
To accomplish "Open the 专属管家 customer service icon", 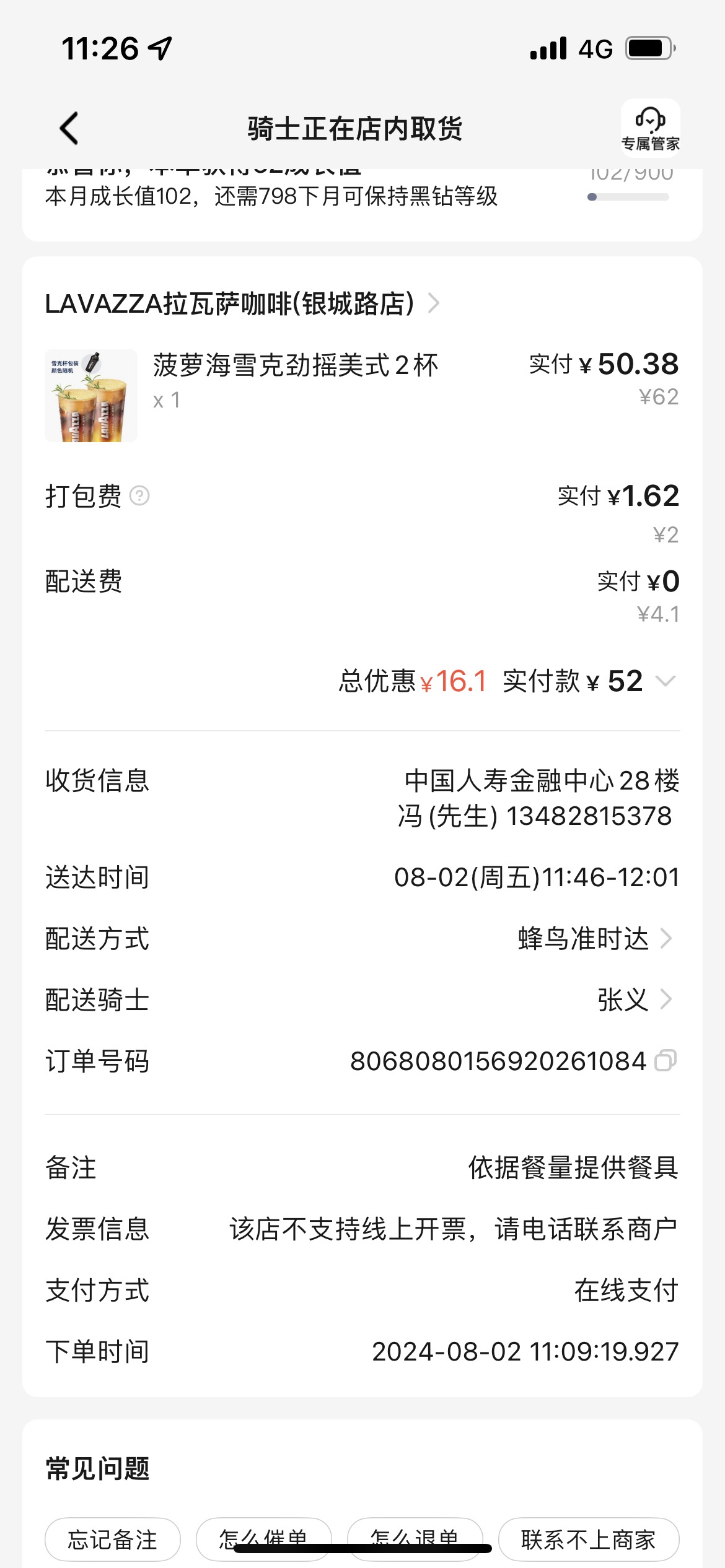I will pyautogui.click(x=650, y=128).
